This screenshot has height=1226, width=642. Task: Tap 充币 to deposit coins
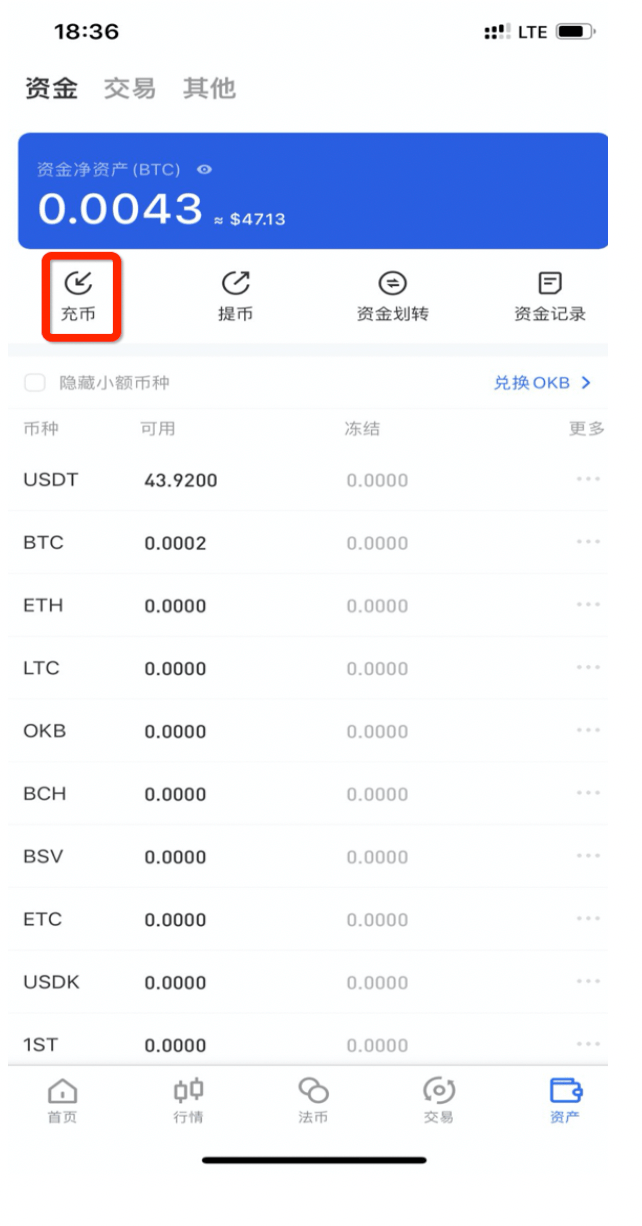79,297
